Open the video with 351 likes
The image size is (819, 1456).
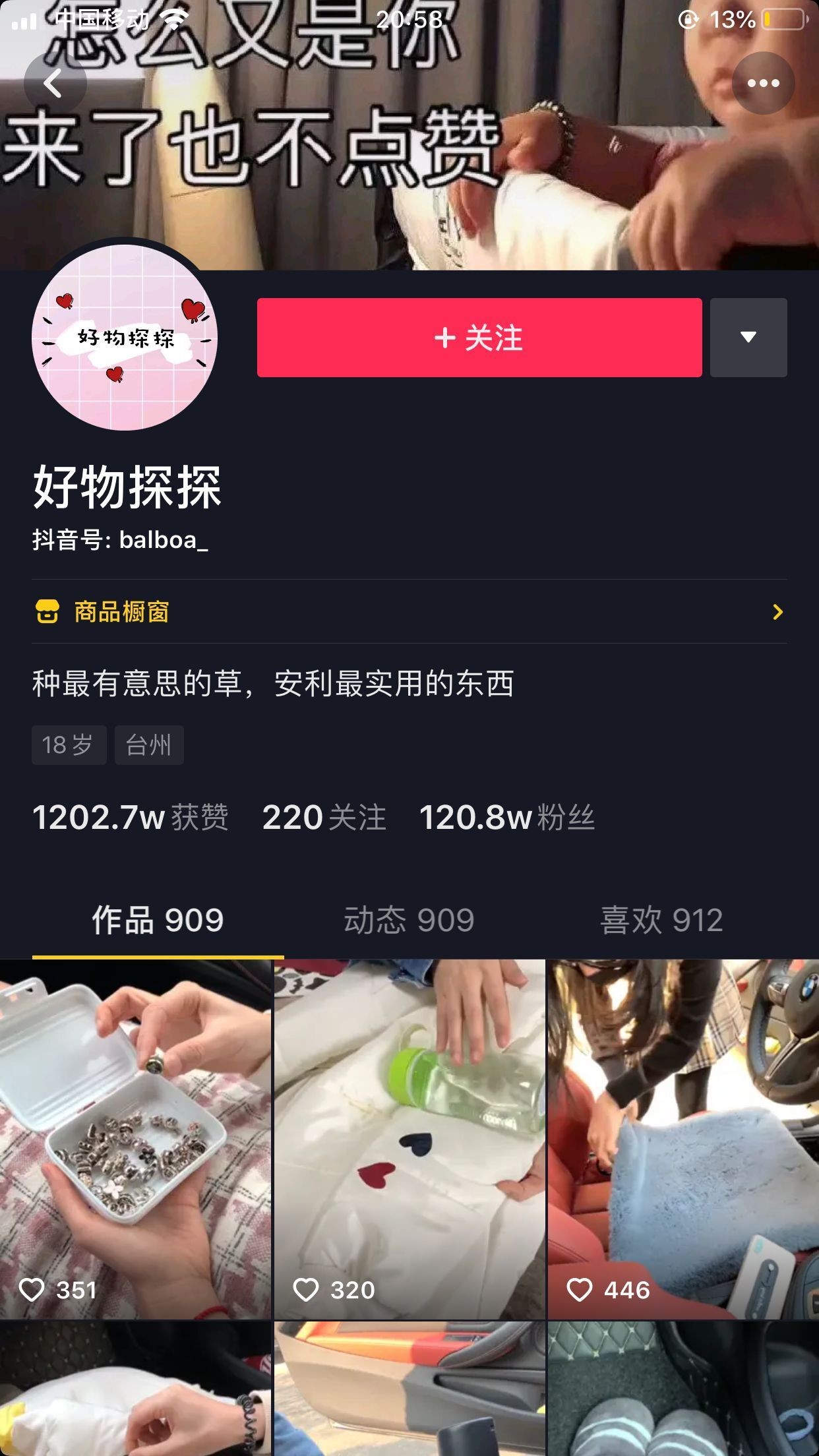pyautogui.click(x=135, y=1137)
